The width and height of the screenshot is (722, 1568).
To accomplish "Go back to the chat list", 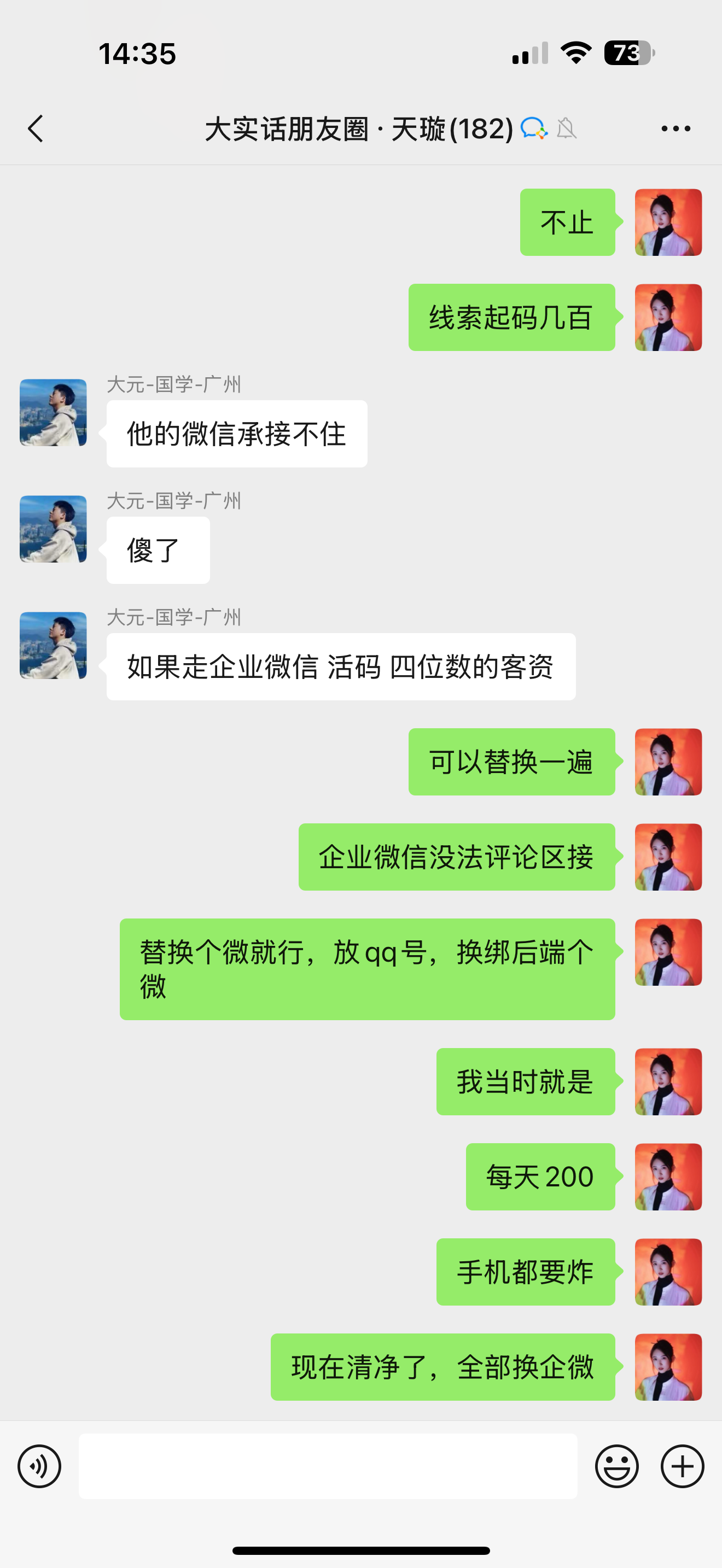I will tap(36, 128).
